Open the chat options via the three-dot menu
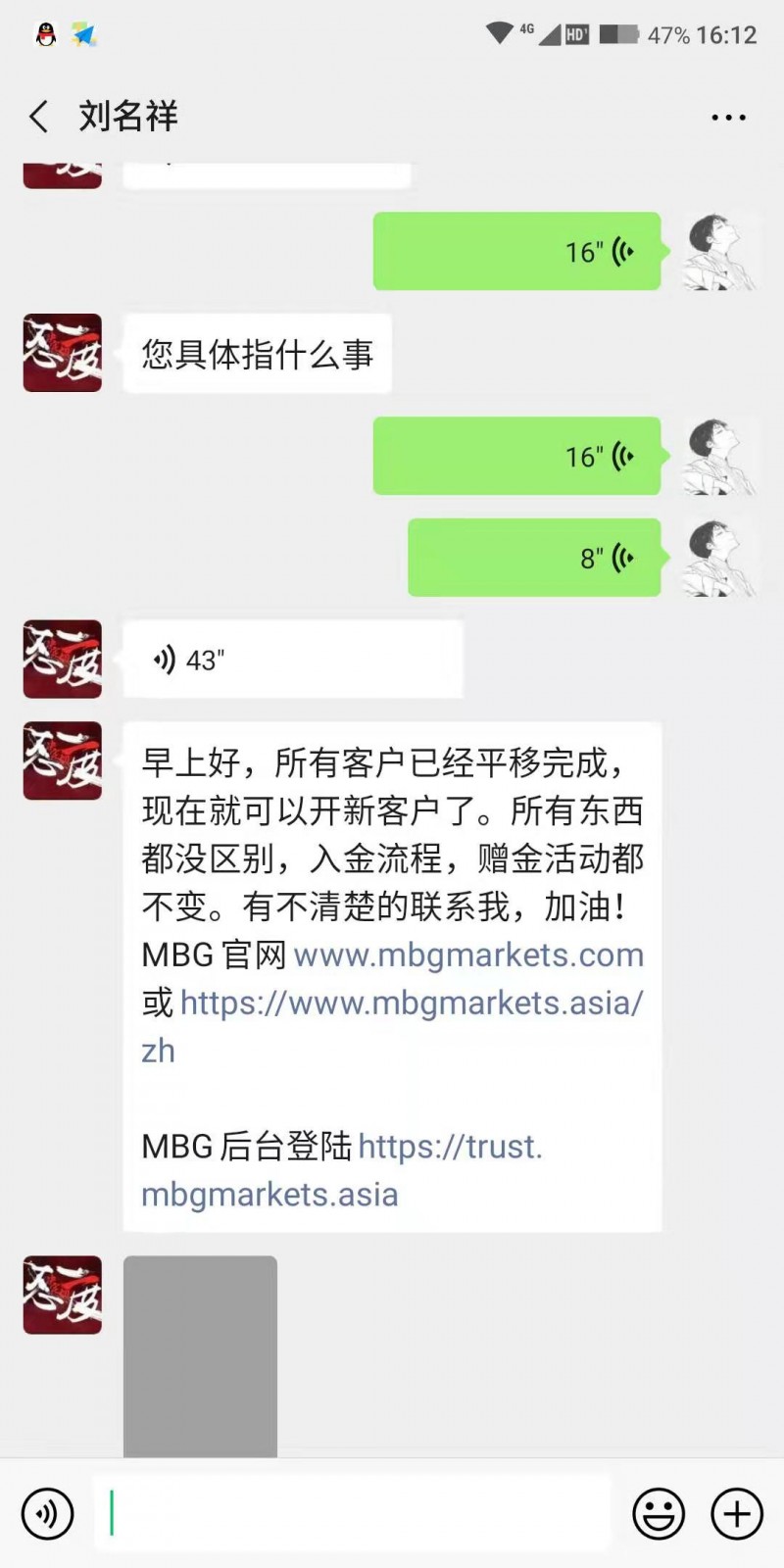Viewport: 784px width, 1568px height. [728, 116]
